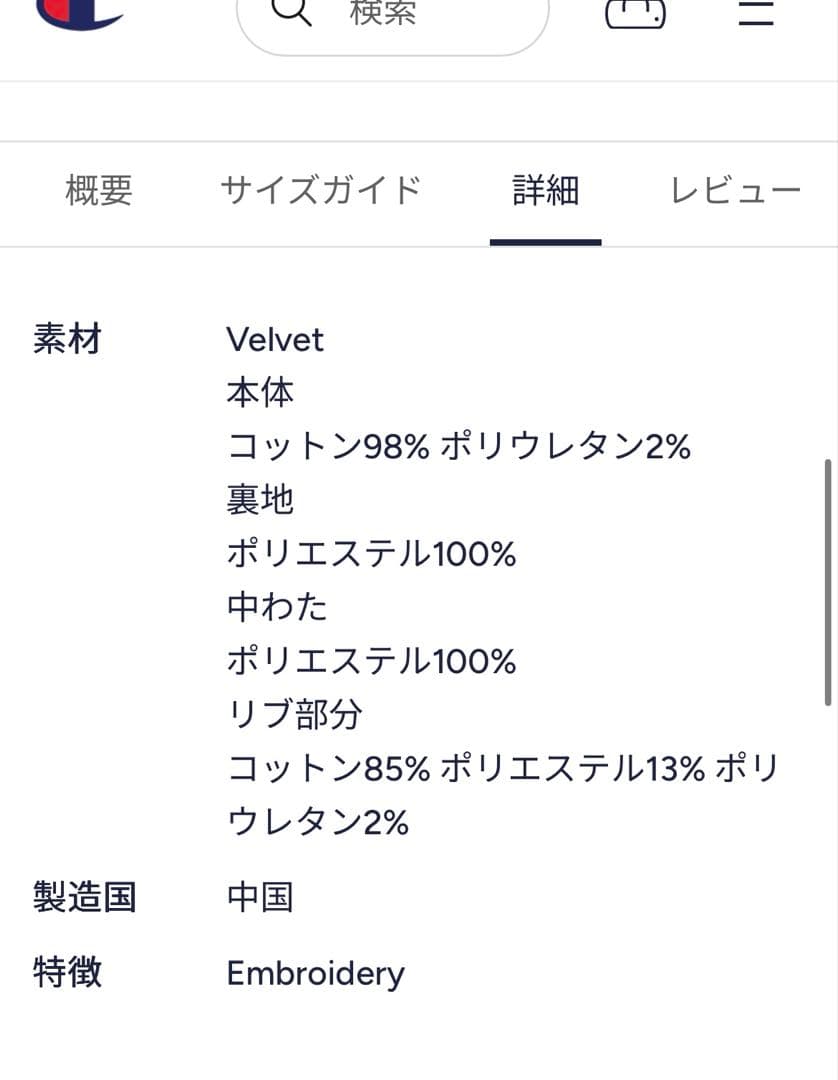Click the Velvet material text
This screenshot has height=1080, width=838.
276,340
